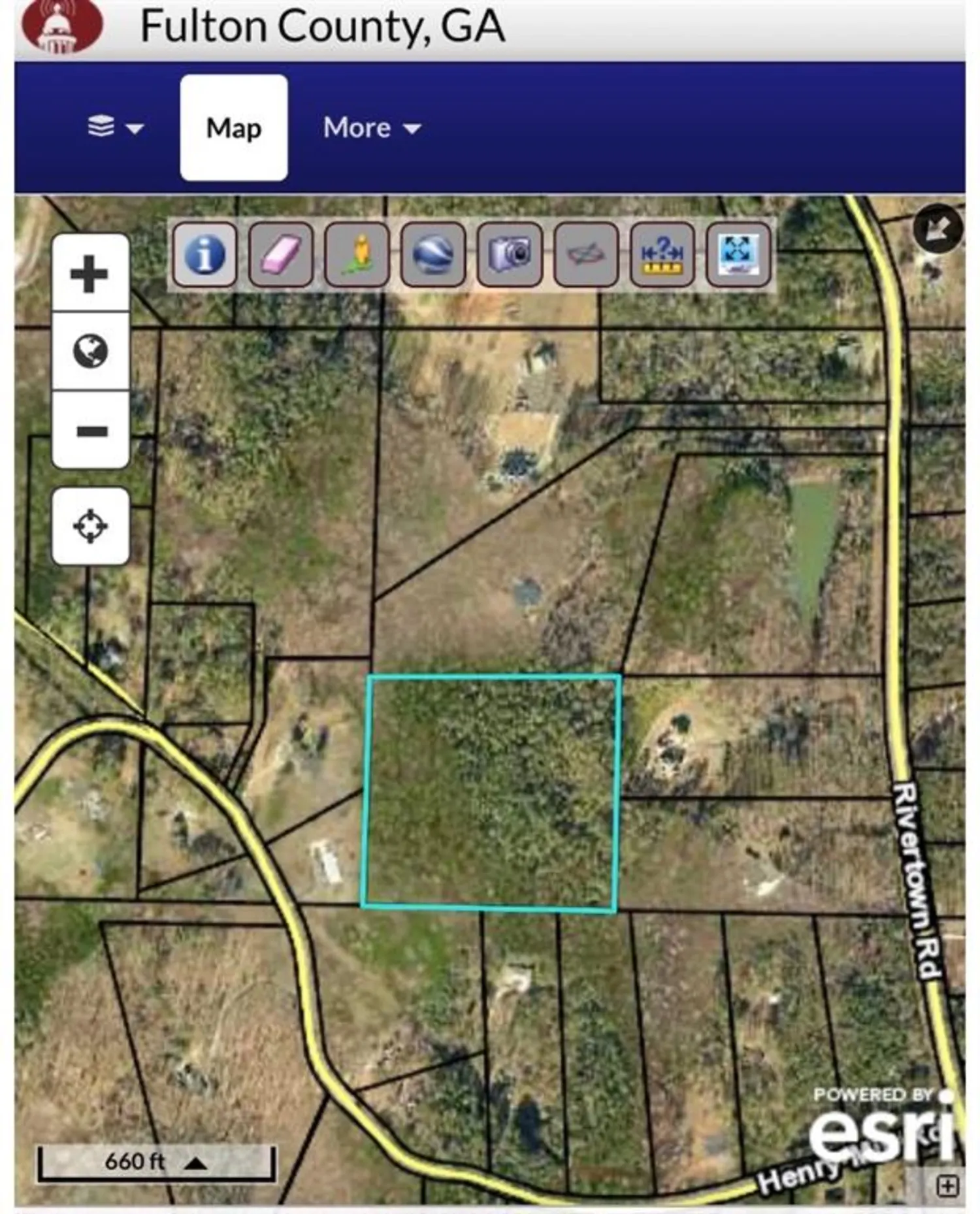This screenshot has height=1214, width=980.
Task: Reset map to default globe extent
Action: pyautogui.click(x=90, y=352)
